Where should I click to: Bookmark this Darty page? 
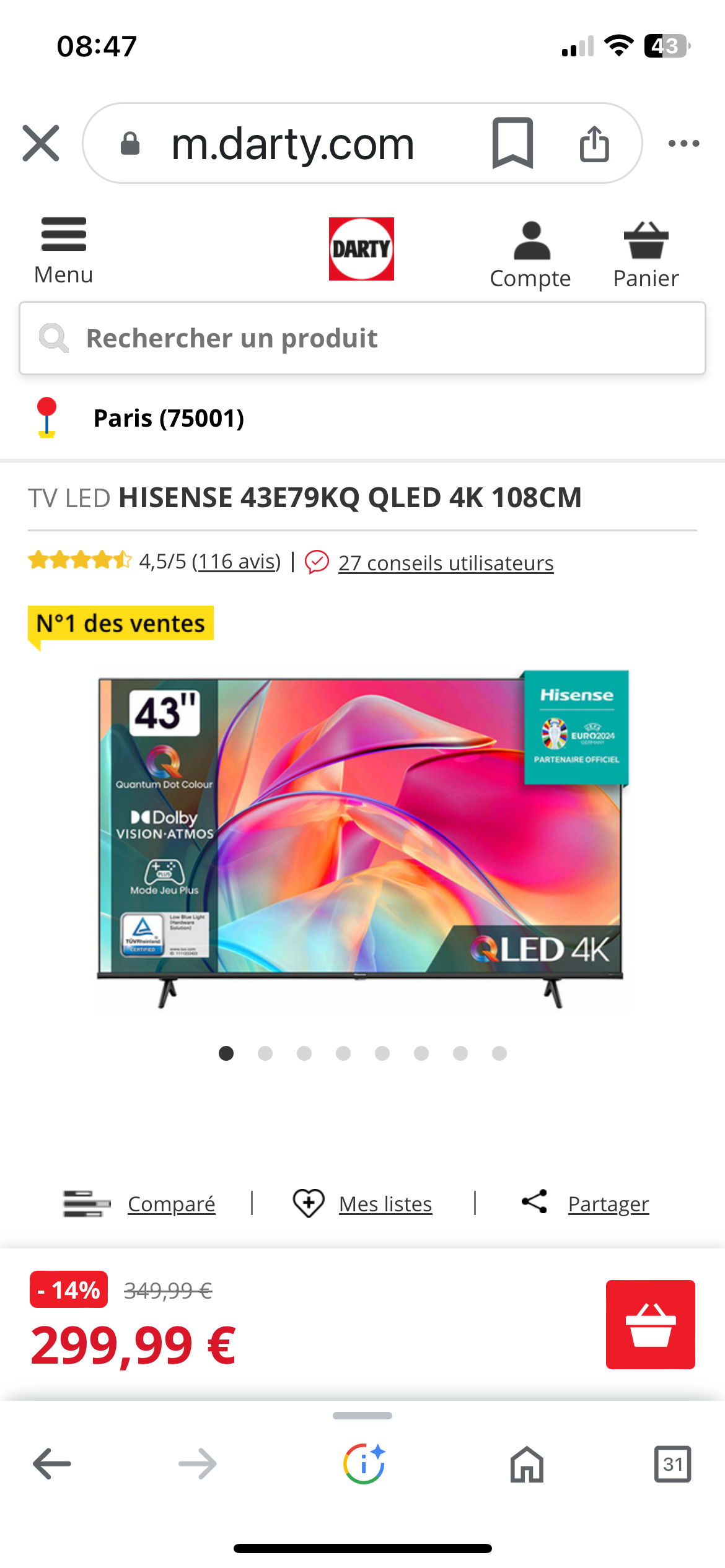pos(512,143)
